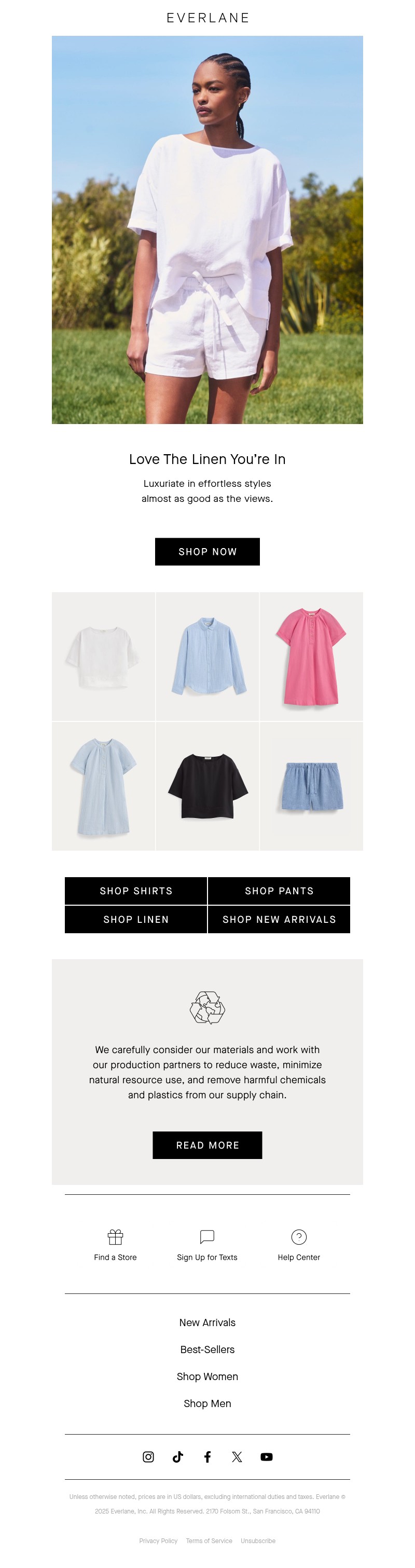Viewport: 415px width, 1568px height.
Task: Open the white linen top product tile
Action: (103, 656)
